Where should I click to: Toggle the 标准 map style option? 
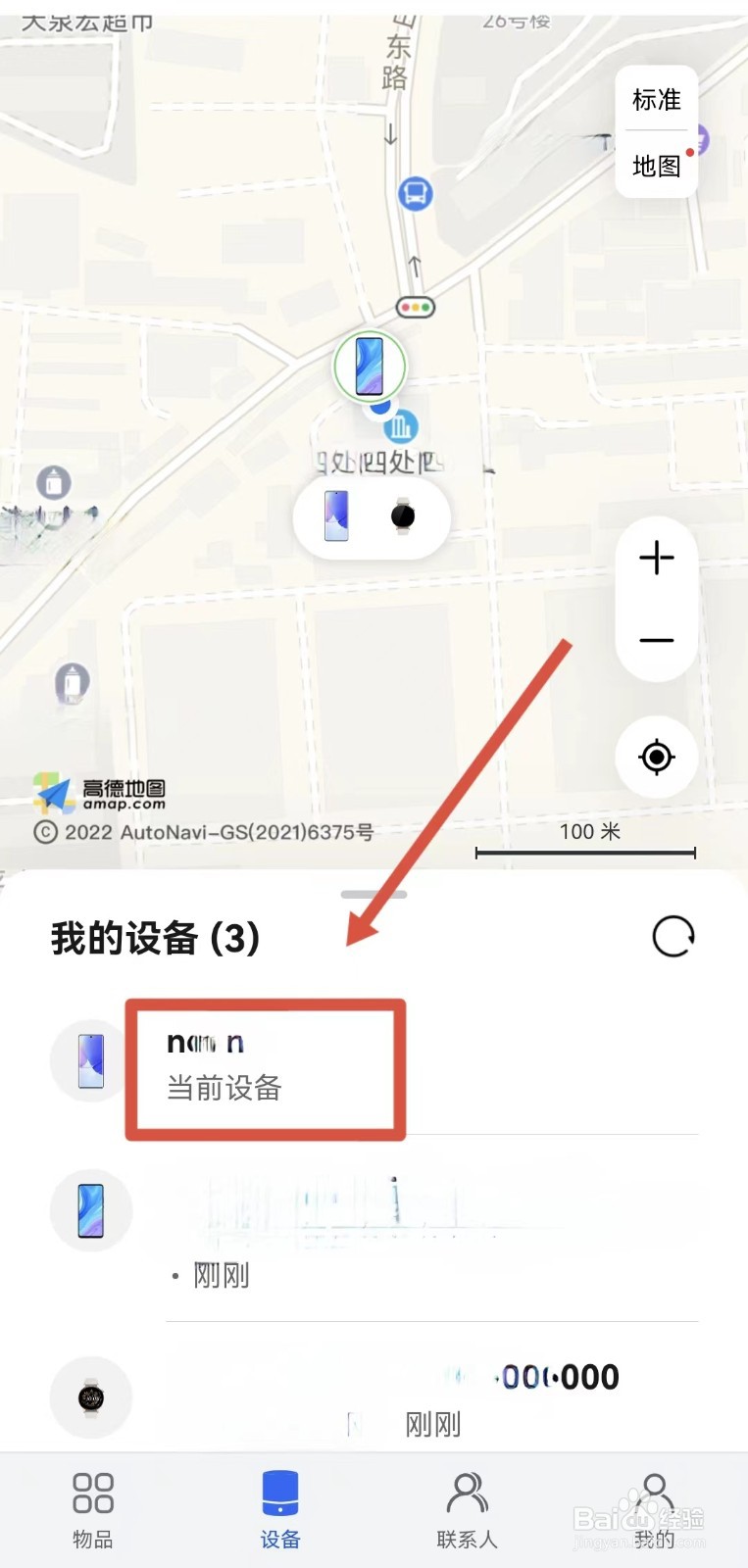655,99
